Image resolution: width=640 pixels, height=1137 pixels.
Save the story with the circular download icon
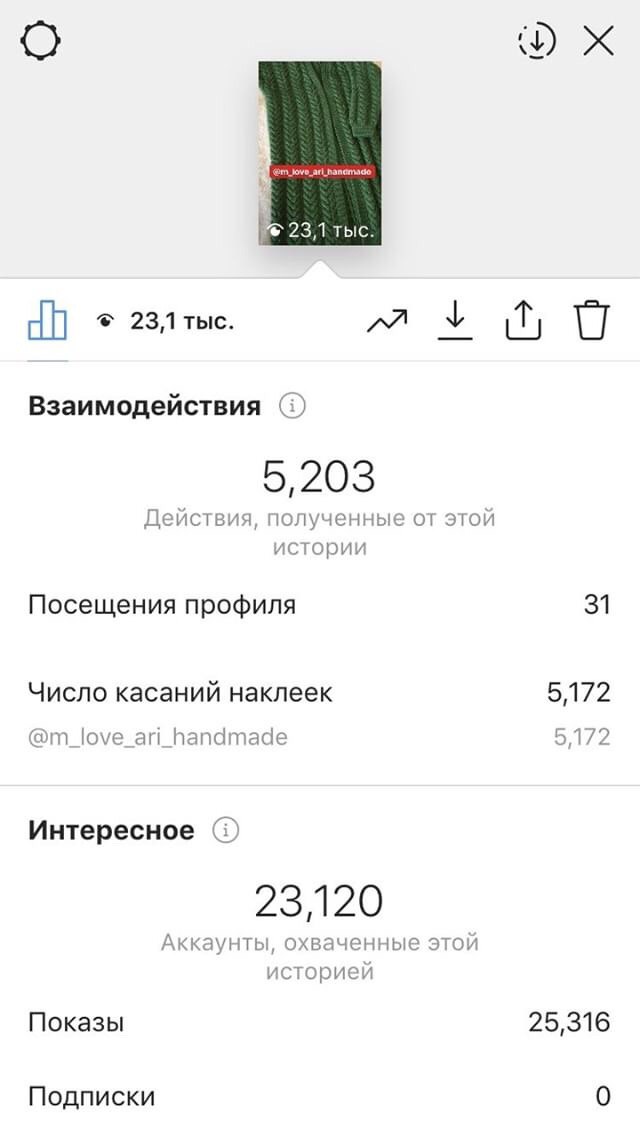coord(536,41)
